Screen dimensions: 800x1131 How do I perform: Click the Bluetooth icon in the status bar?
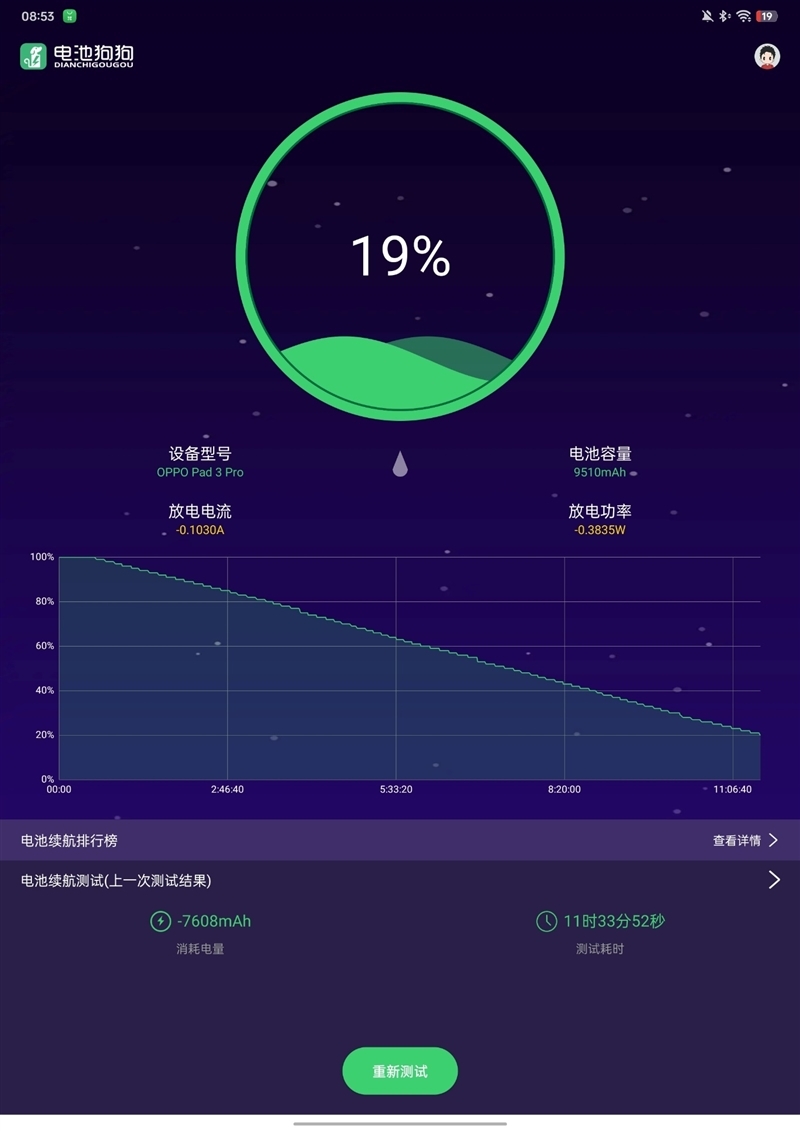[723, 15]
